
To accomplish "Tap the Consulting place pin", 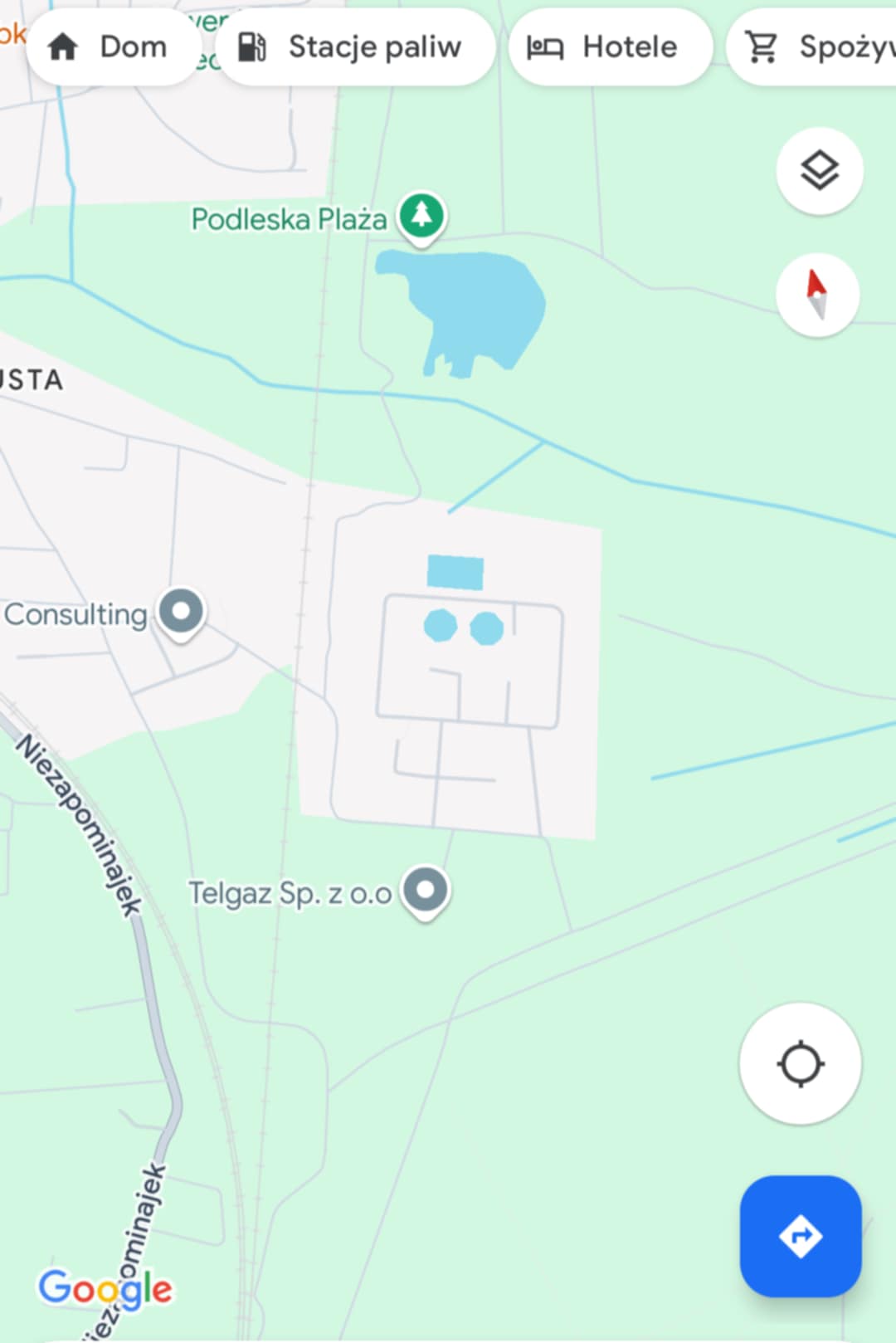I will coord(181,613).
